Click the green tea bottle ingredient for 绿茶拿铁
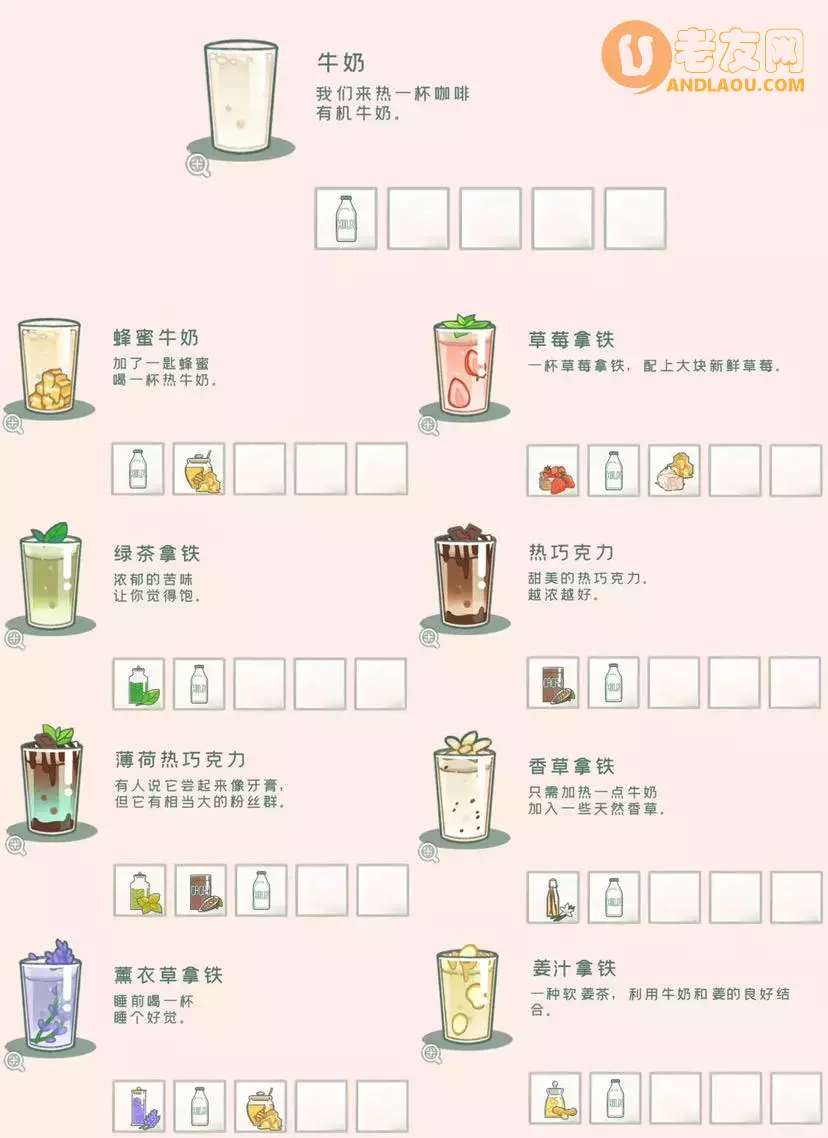Image resolution: width=828 pixels, height=1138 pixels. click(137, 681)
